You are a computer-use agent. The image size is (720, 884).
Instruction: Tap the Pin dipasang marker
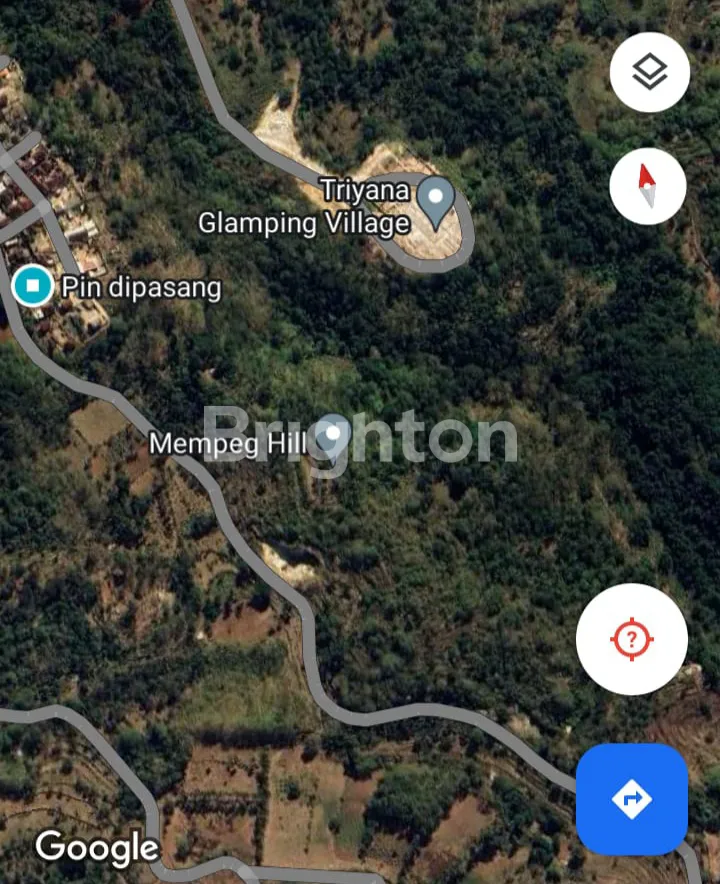[33, 287]
